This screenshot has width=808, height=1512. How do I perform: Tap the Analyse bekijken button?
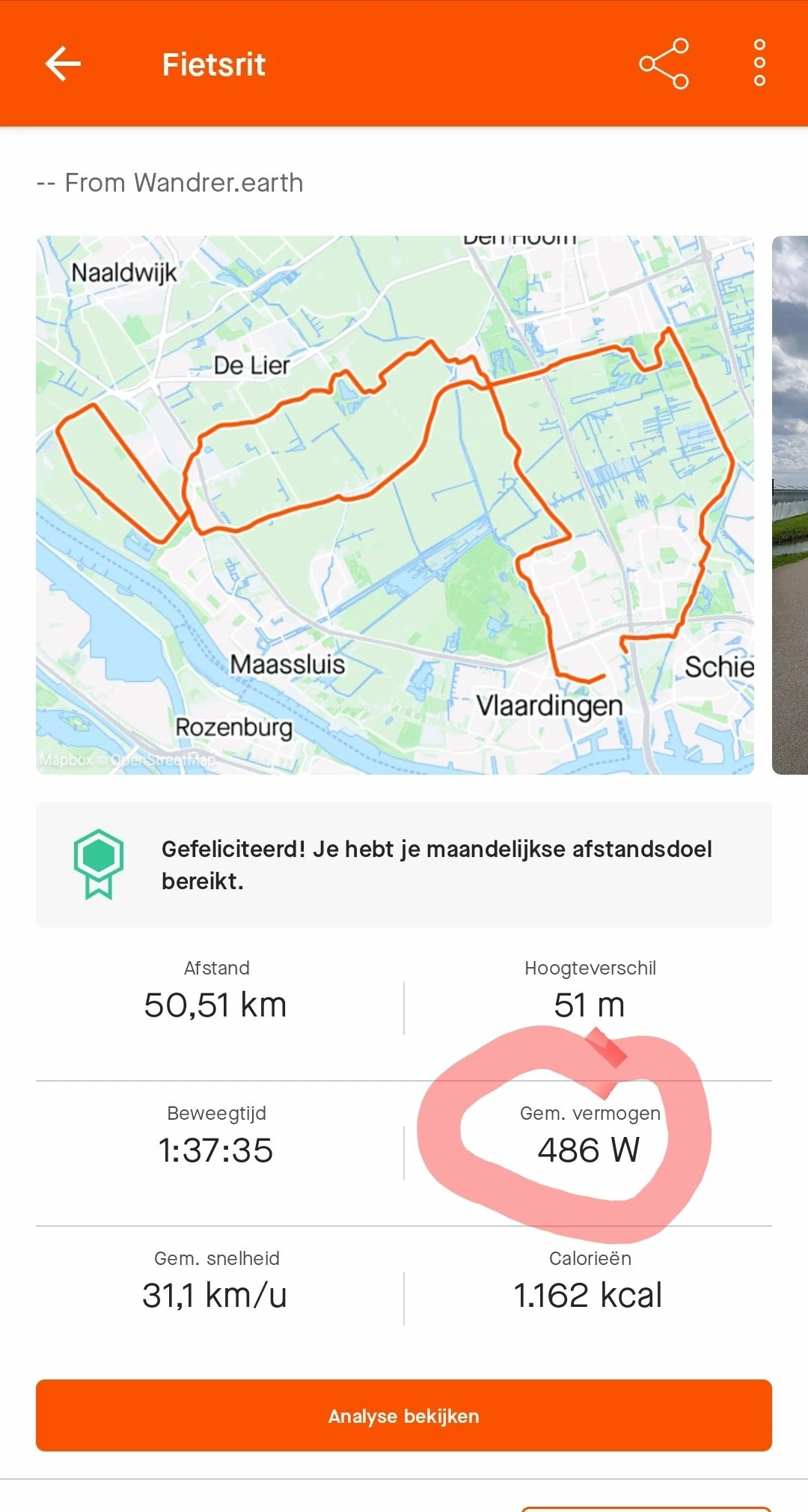[x=404, y=1415]
